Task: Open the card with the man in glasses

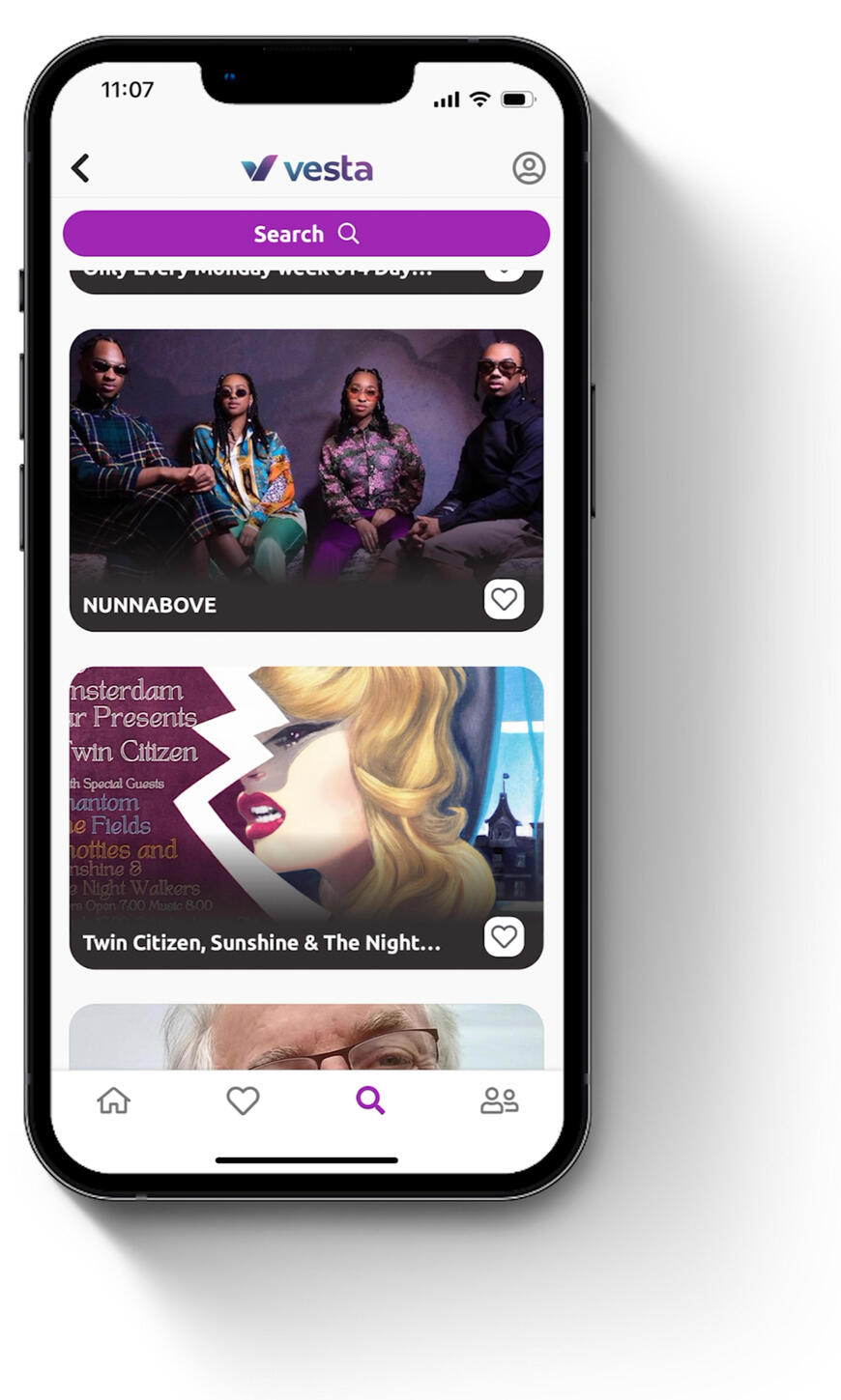Action: tap(305, 1038)
